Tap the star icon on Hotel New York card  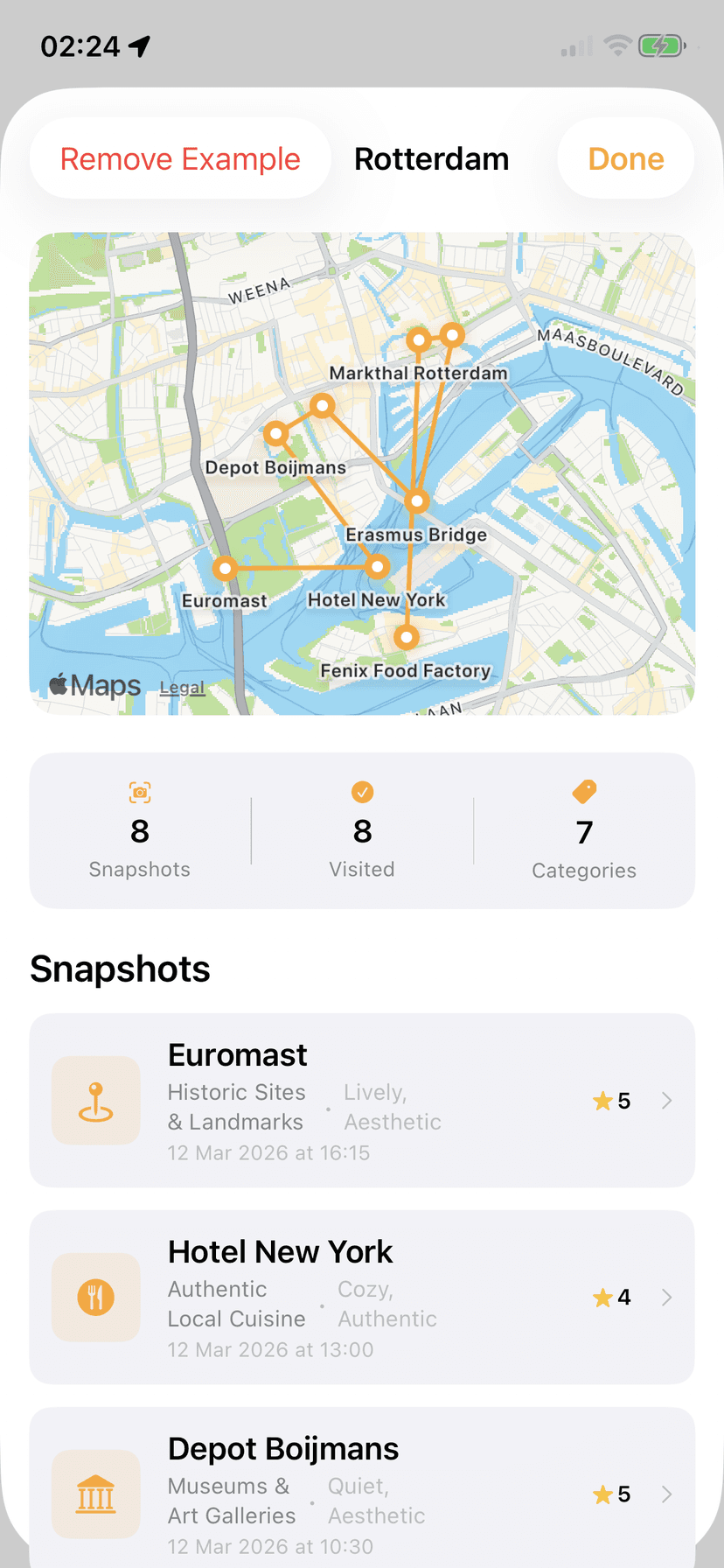(603, 1298)
